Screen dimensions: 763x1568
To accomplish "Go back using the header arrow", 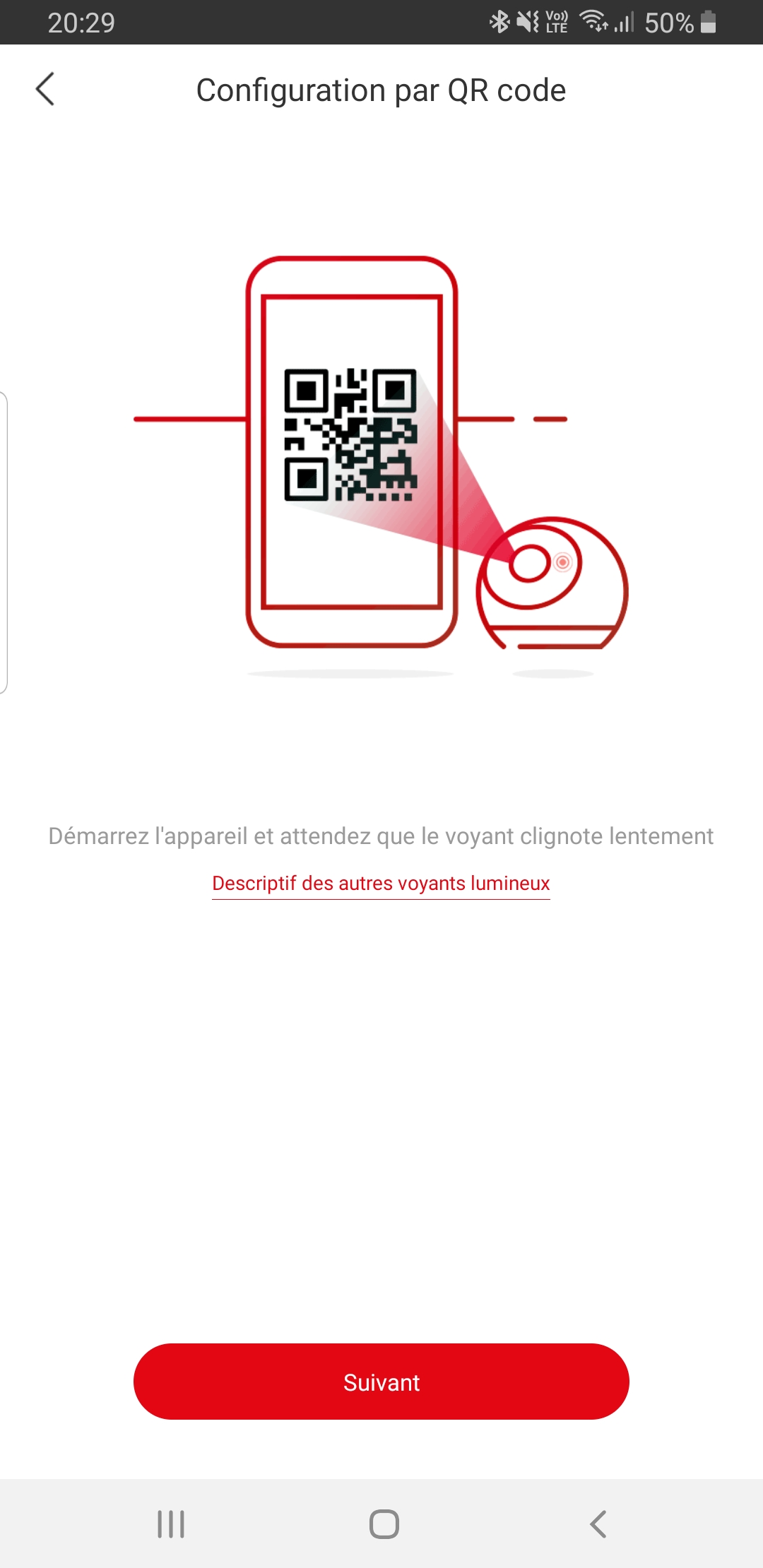I will pyautogui.click(x=45, y=90).
